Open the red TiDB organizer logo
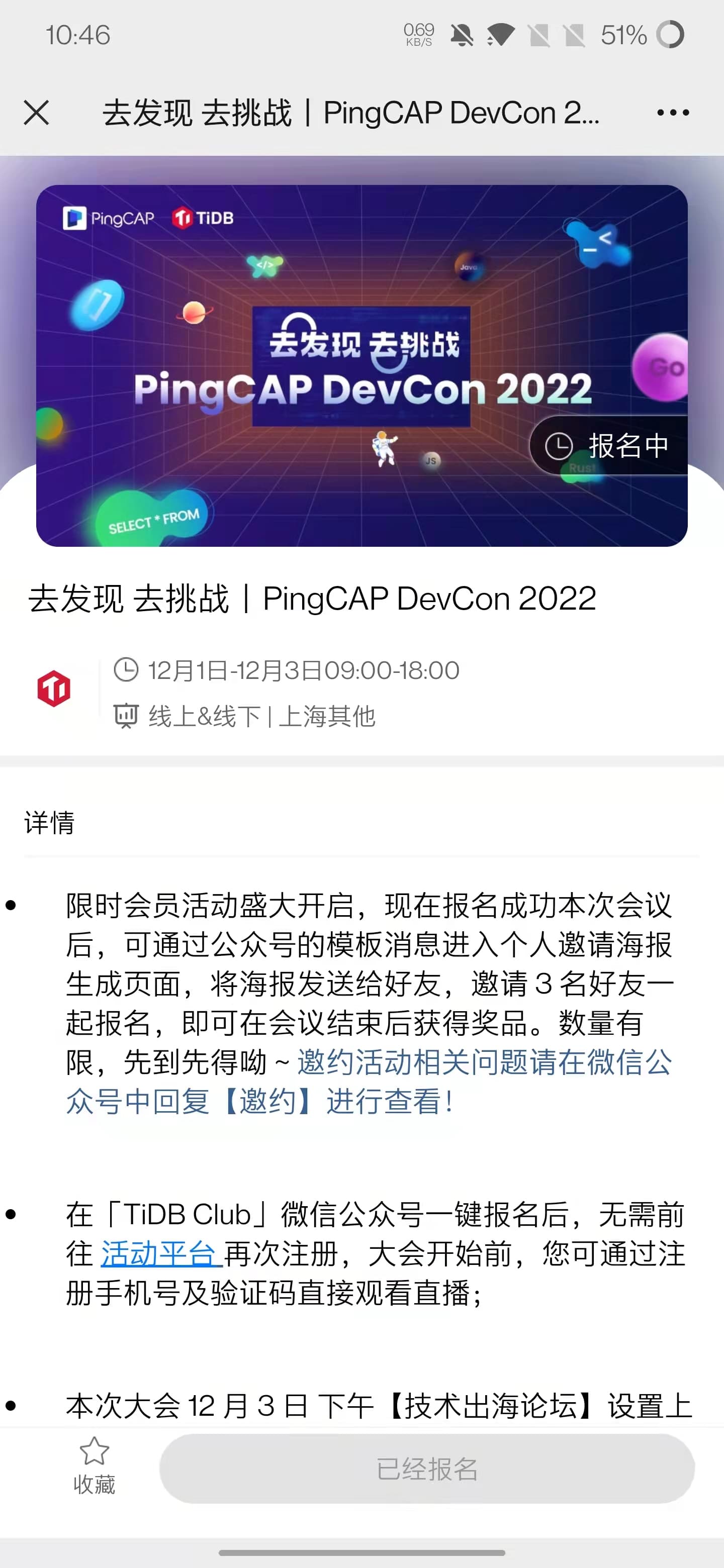The width and height of the screenshot is (724, 1568). point(54,689)
